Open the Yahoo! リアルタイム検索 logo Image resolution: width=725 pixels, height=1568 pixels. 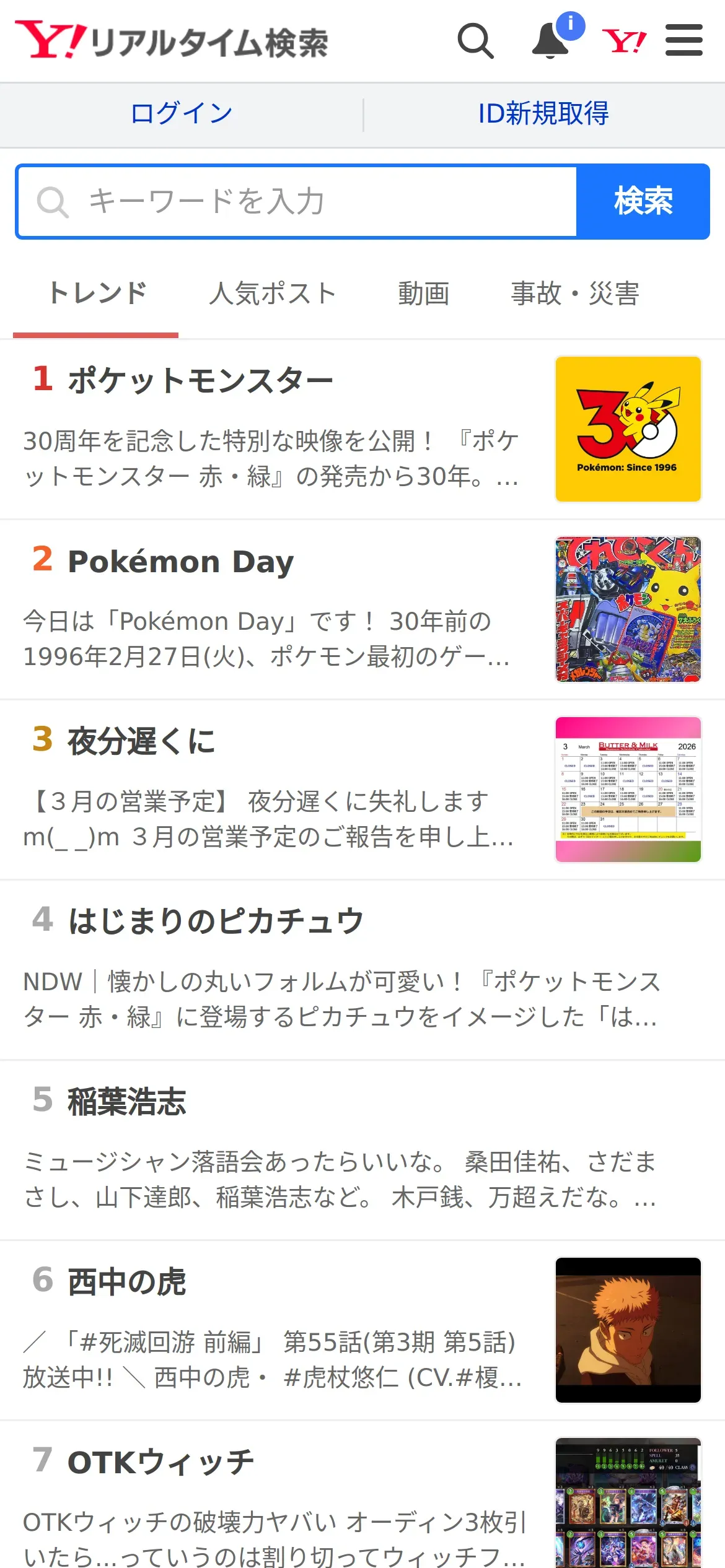click(172, 41)
